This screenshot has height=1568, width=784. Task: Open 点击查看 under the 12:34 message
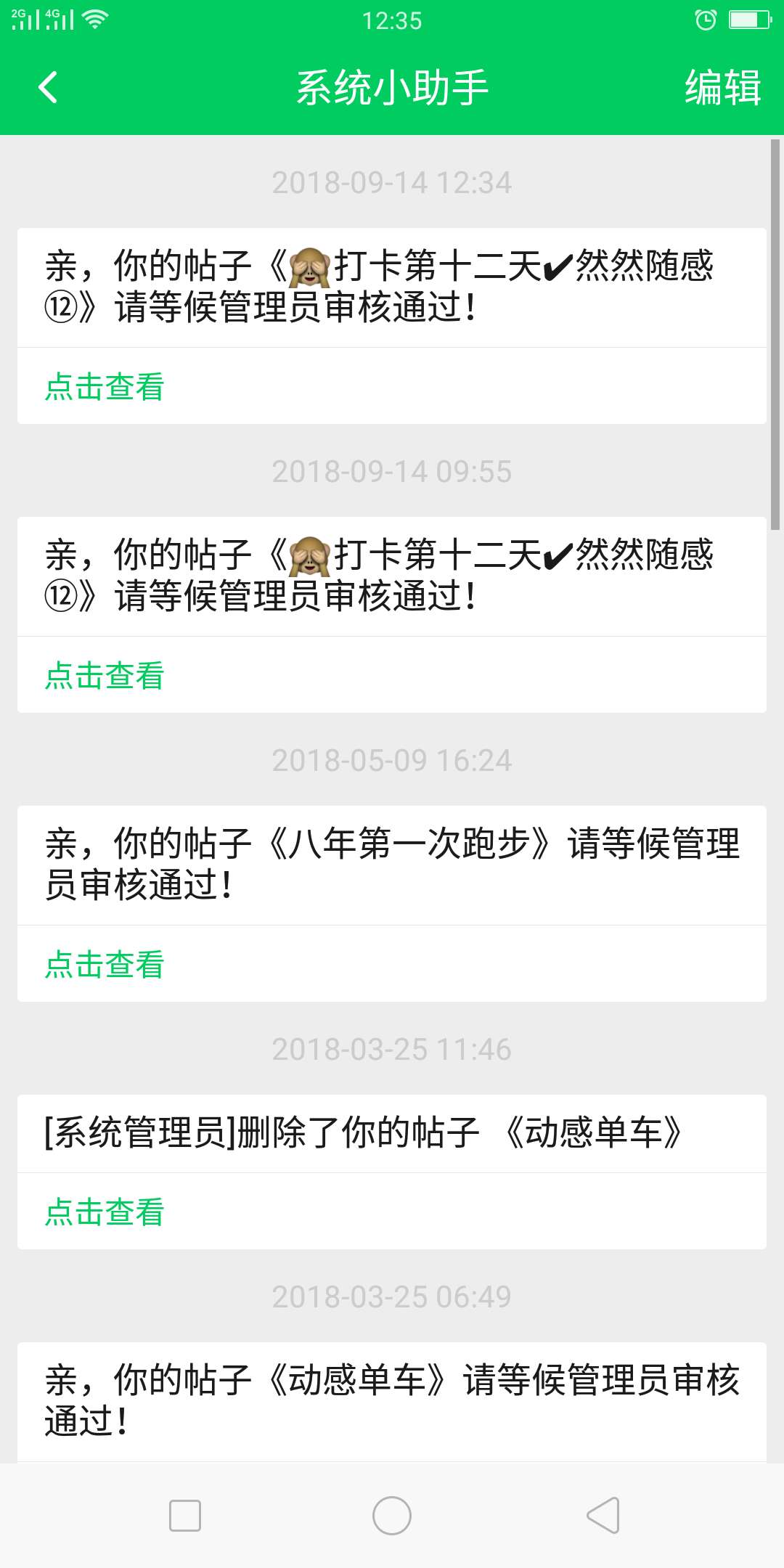[104, 387]
